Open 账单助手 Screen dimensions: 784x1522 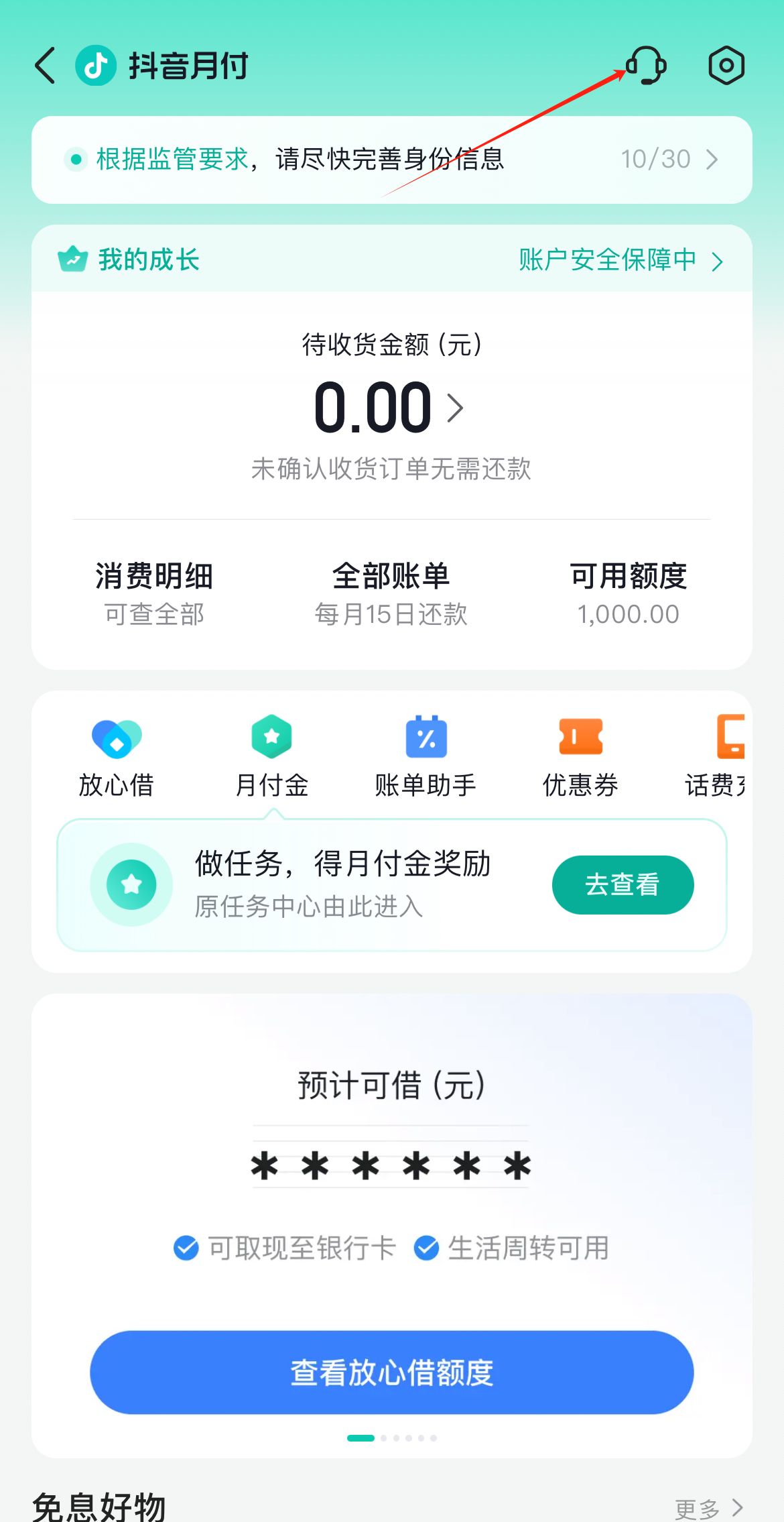[x=426, y=758]
